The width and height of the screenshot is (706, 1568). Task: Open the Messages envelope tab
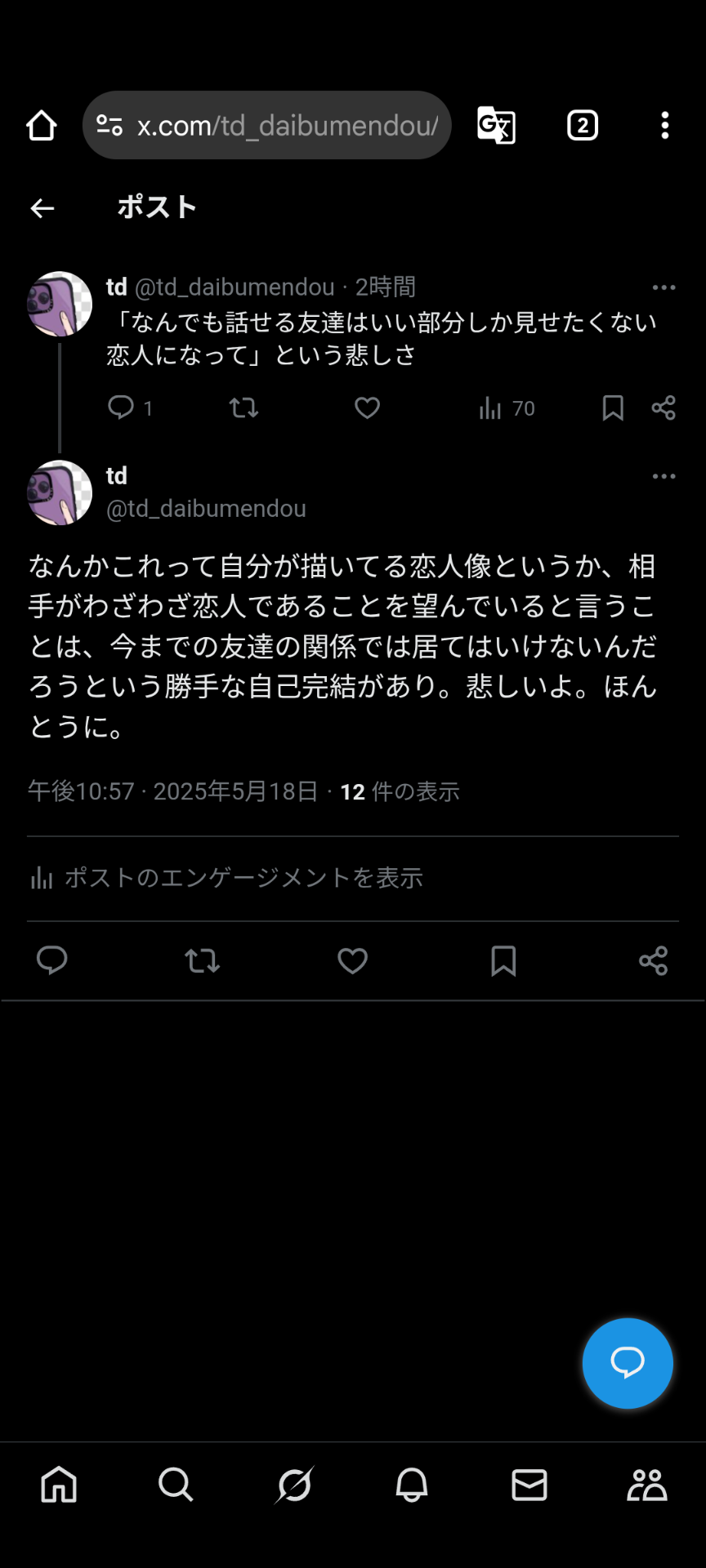[x=529, y=1485]
